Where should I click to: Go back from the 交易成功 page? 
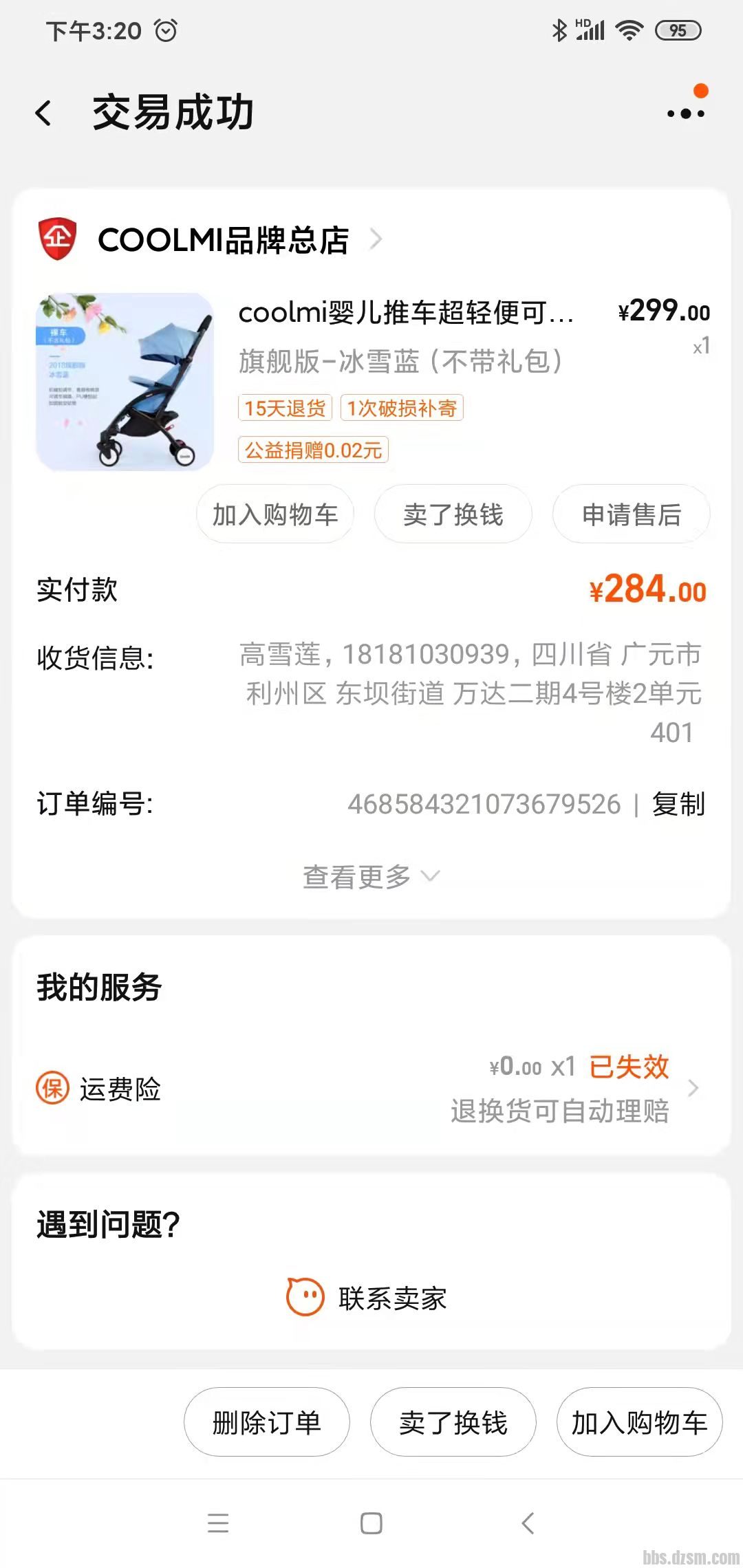click(x=44, y=113)
